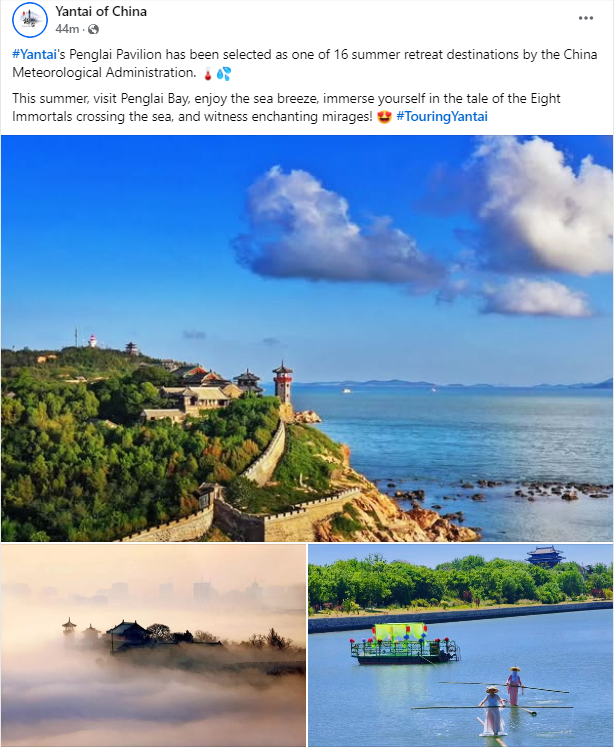Open Yantai of China profile picture
Image resolution: width=614 pixels, height=747 pixels.
pos(30,19)
